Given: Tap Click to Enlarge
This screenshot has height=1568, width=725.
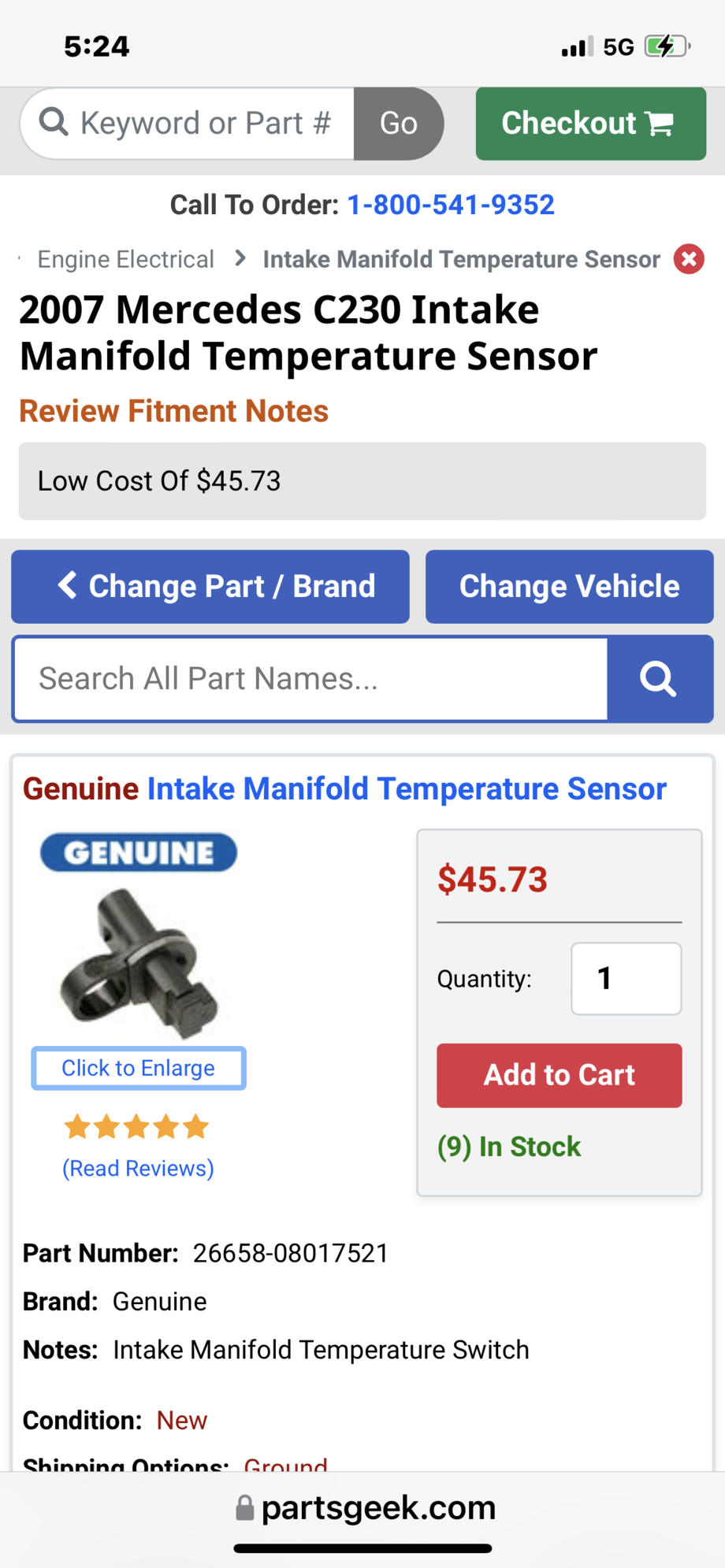Looking at the screenshot, I should (139, 1068).
